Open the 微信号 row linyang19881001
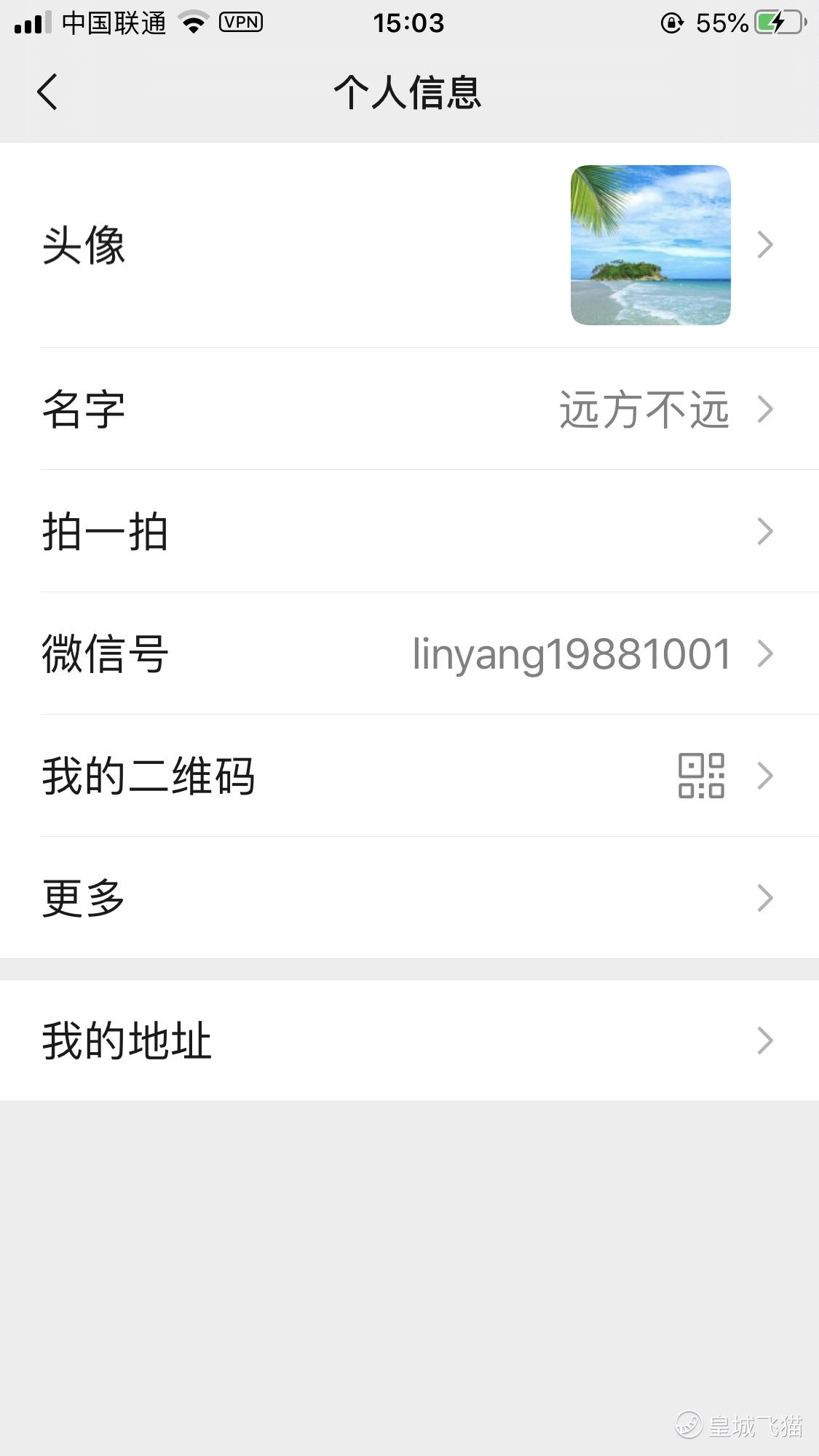Viewport: 819px width, 1456px height. (x=409, y=653)
